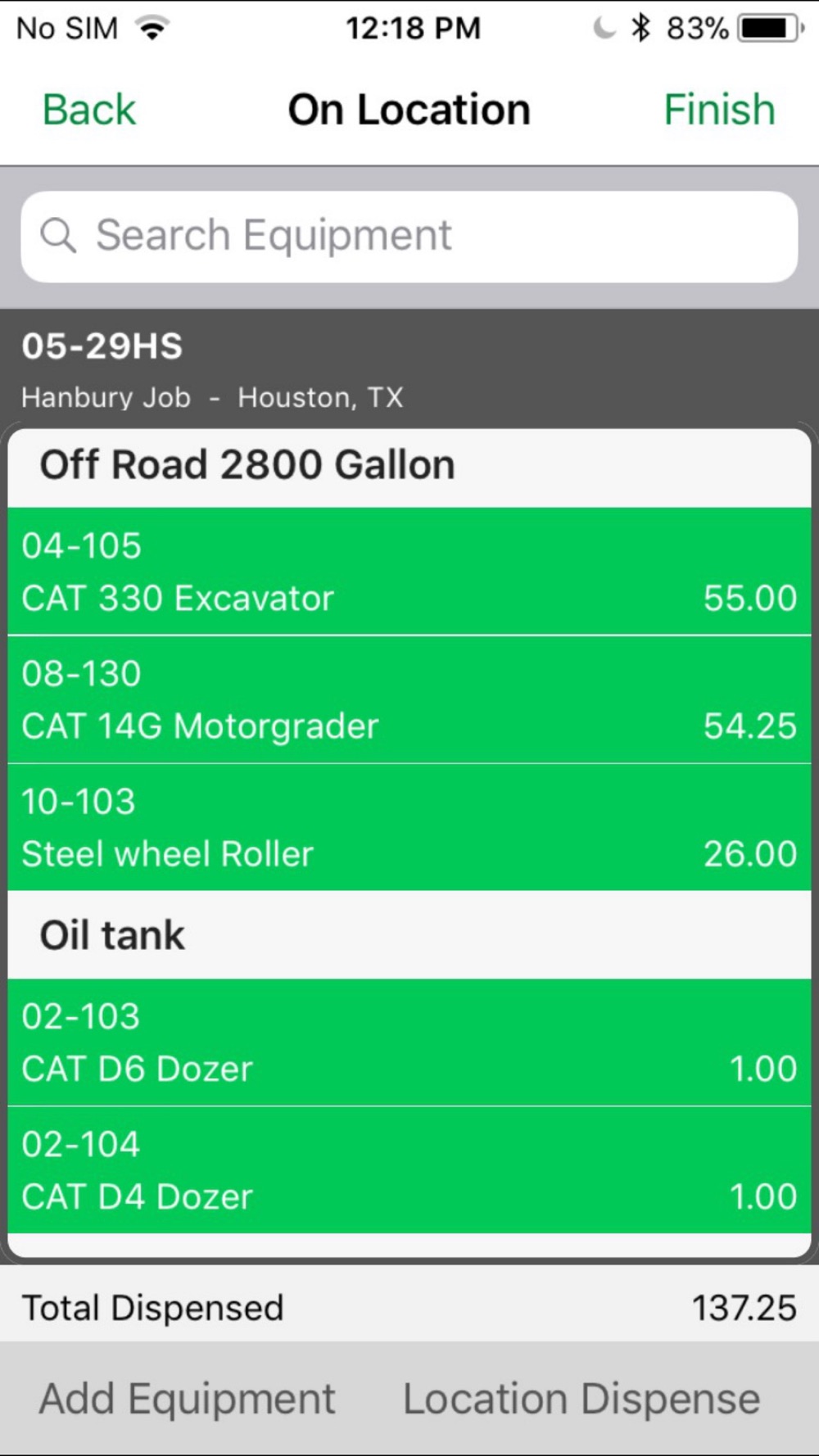The image size is (819, 1456).
Task: Tap Add Equipment
Action: click(x=187, y=1399)
